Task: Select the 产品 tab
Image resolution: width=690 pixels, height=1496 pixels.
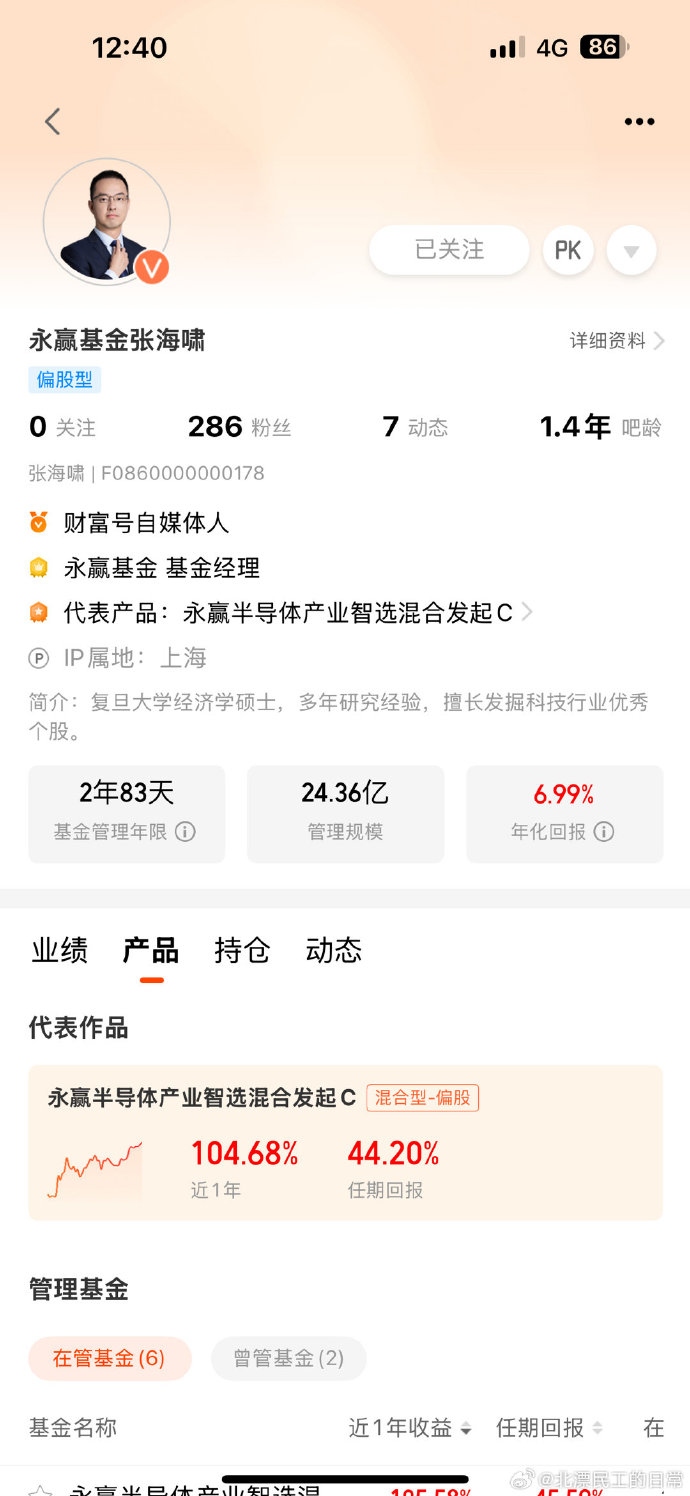Action: (x=151, y=950)
